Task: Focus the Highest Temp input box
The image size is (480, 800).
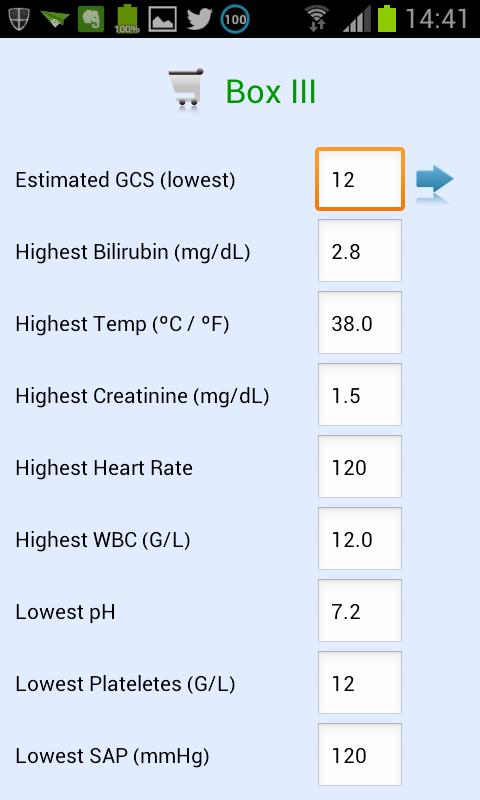Action: tap(360, 323)
